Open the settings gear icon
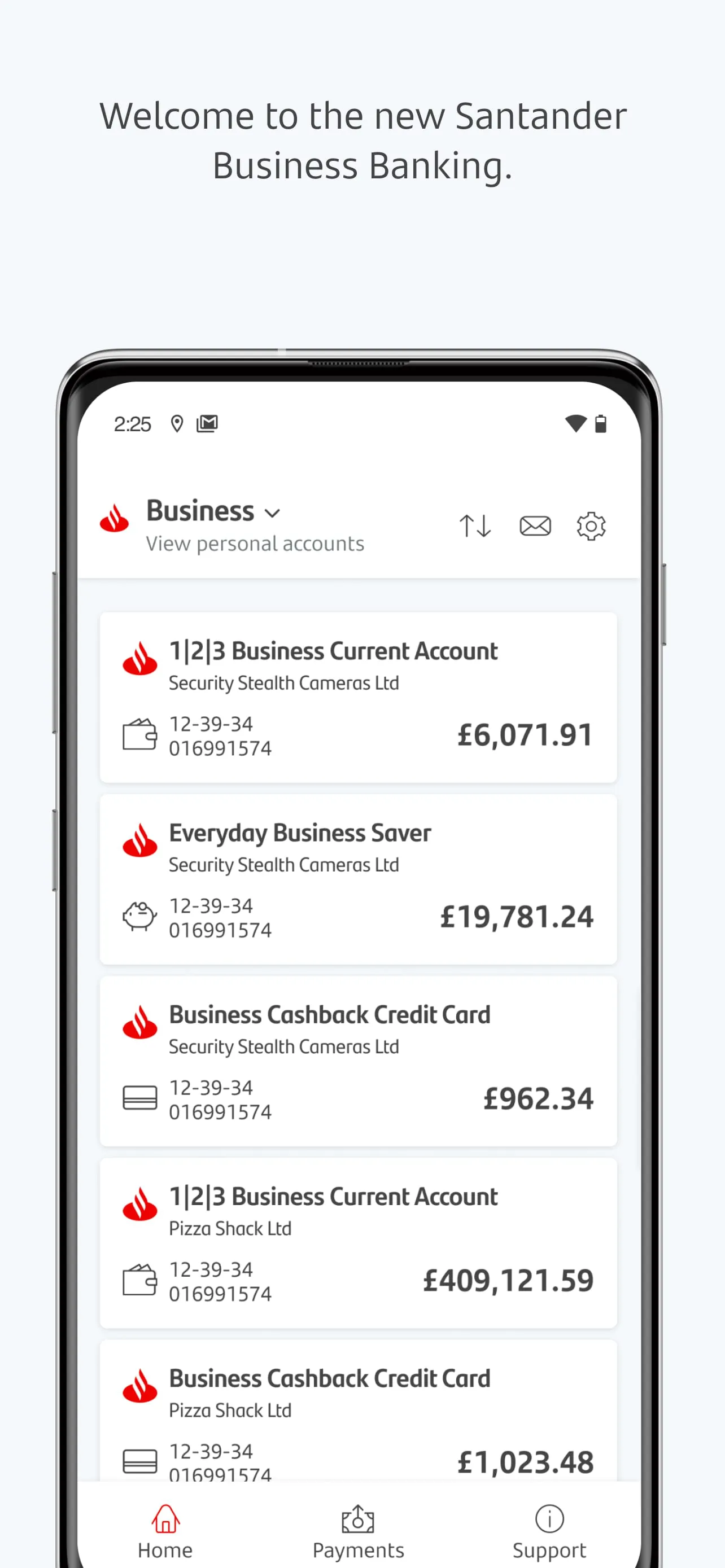 coord(590,527)
